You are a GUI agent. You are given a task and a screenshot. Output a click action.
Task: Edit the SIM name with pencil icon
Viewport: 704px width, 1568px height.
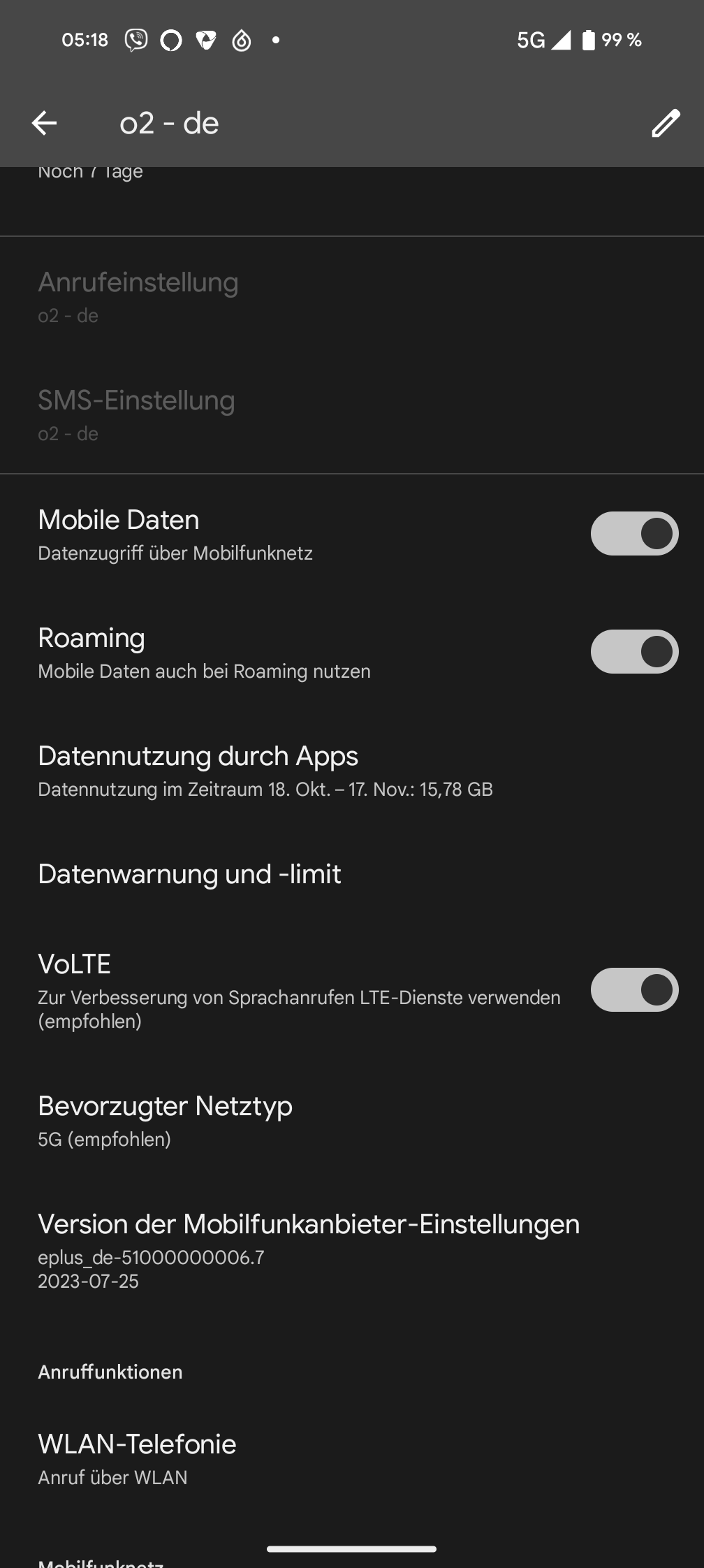click(x=666, y=123)
